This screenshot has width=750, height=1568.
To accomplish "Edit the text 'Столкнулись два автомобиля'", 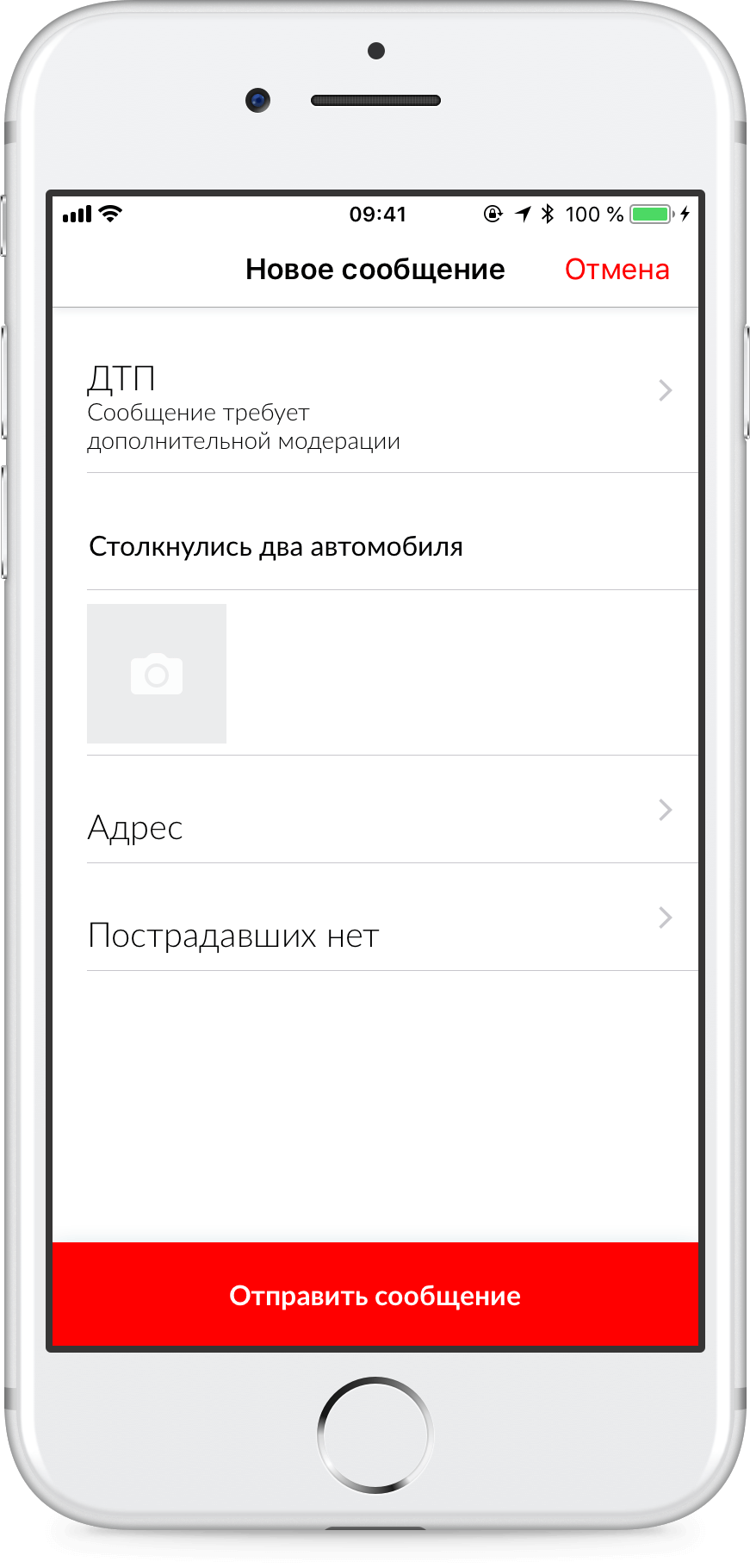I will [276, 547].
